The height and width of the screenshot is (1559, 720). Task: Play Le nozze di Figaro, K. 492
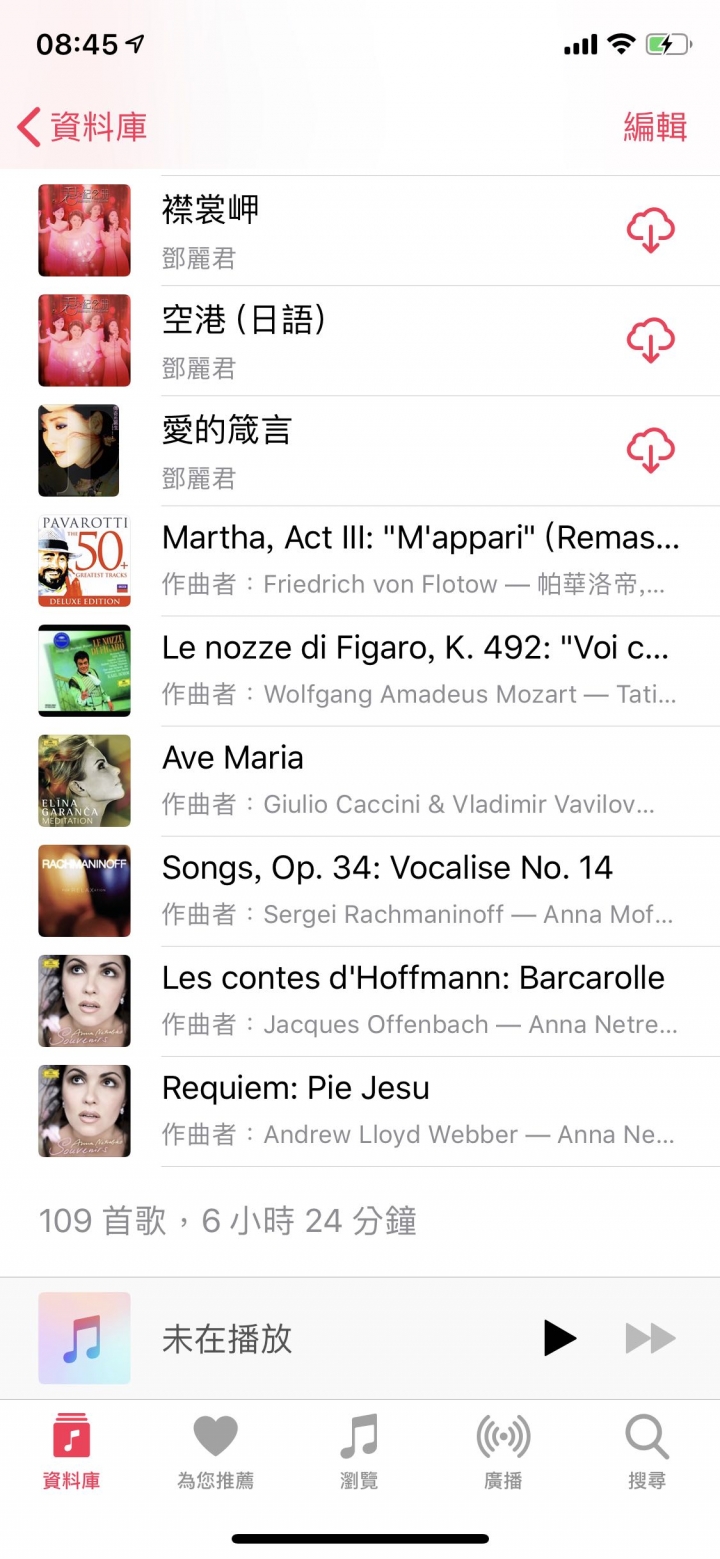pos(420,670)
